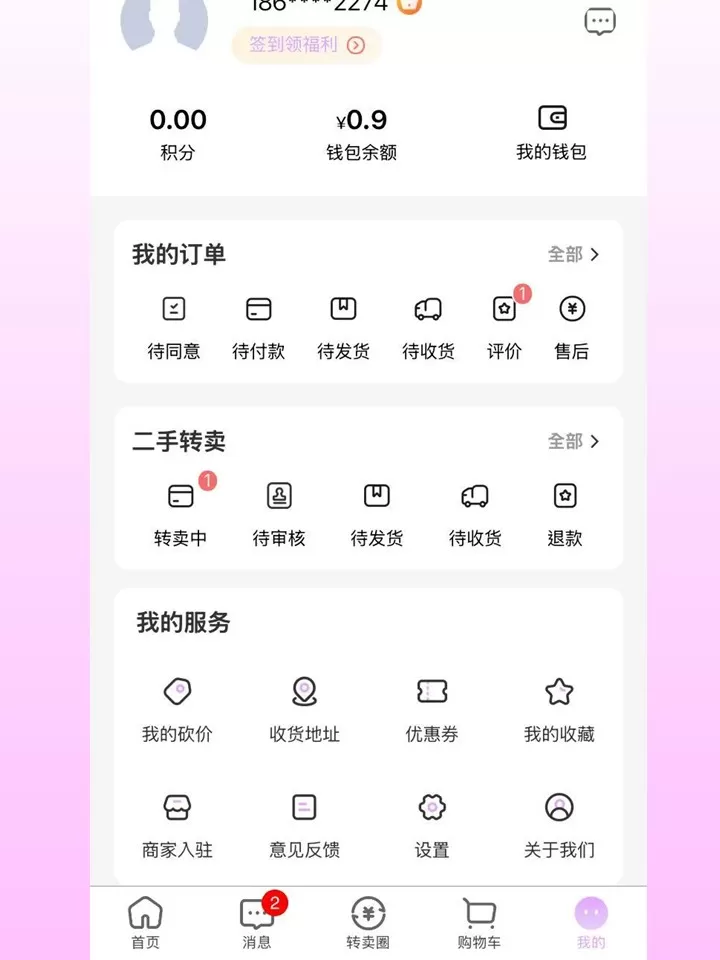
Task: Open 收货地址 shipping addresses
Action: pos(304,708)
